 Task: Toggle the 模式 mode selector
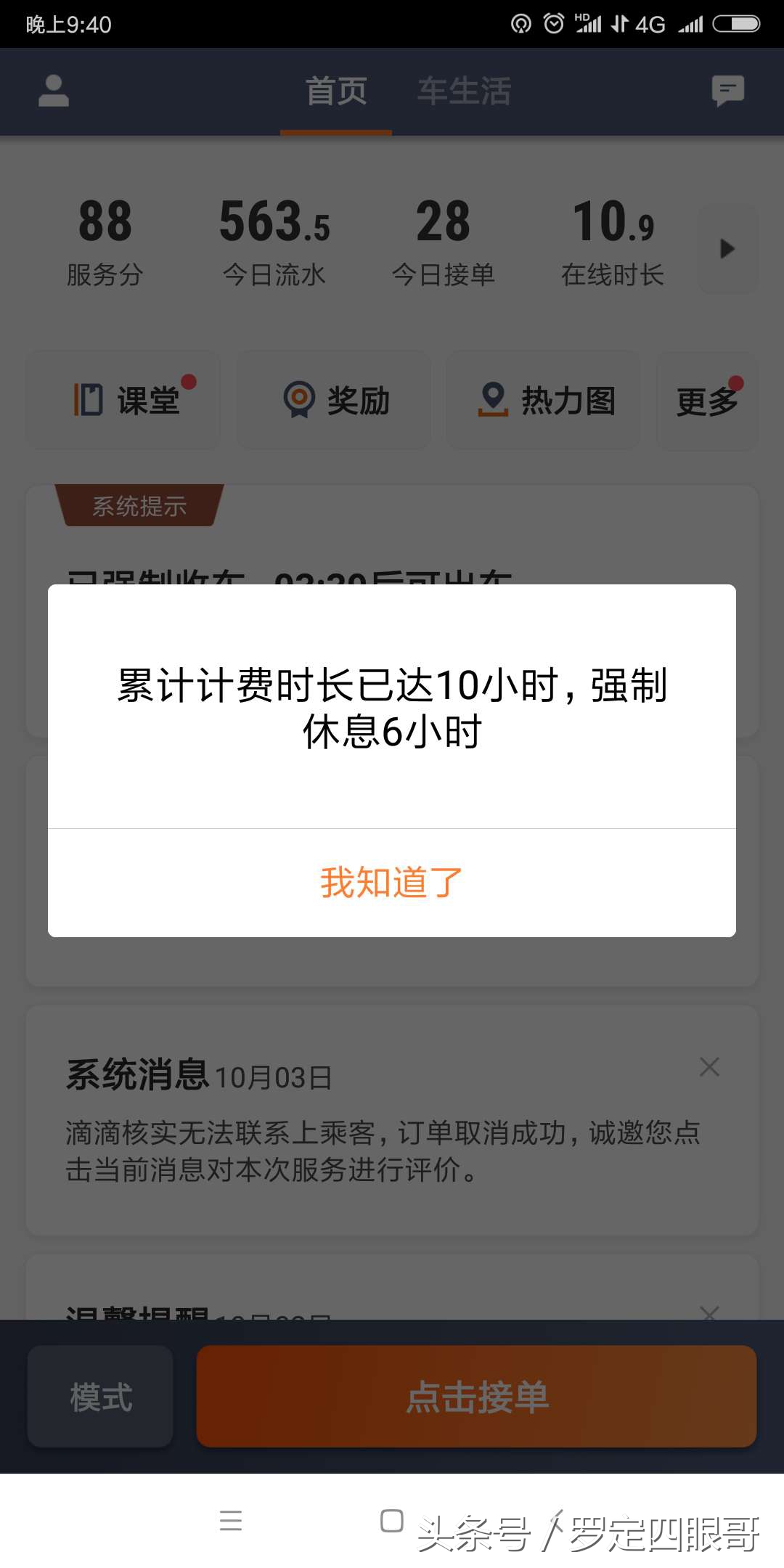click(99, 1397)
